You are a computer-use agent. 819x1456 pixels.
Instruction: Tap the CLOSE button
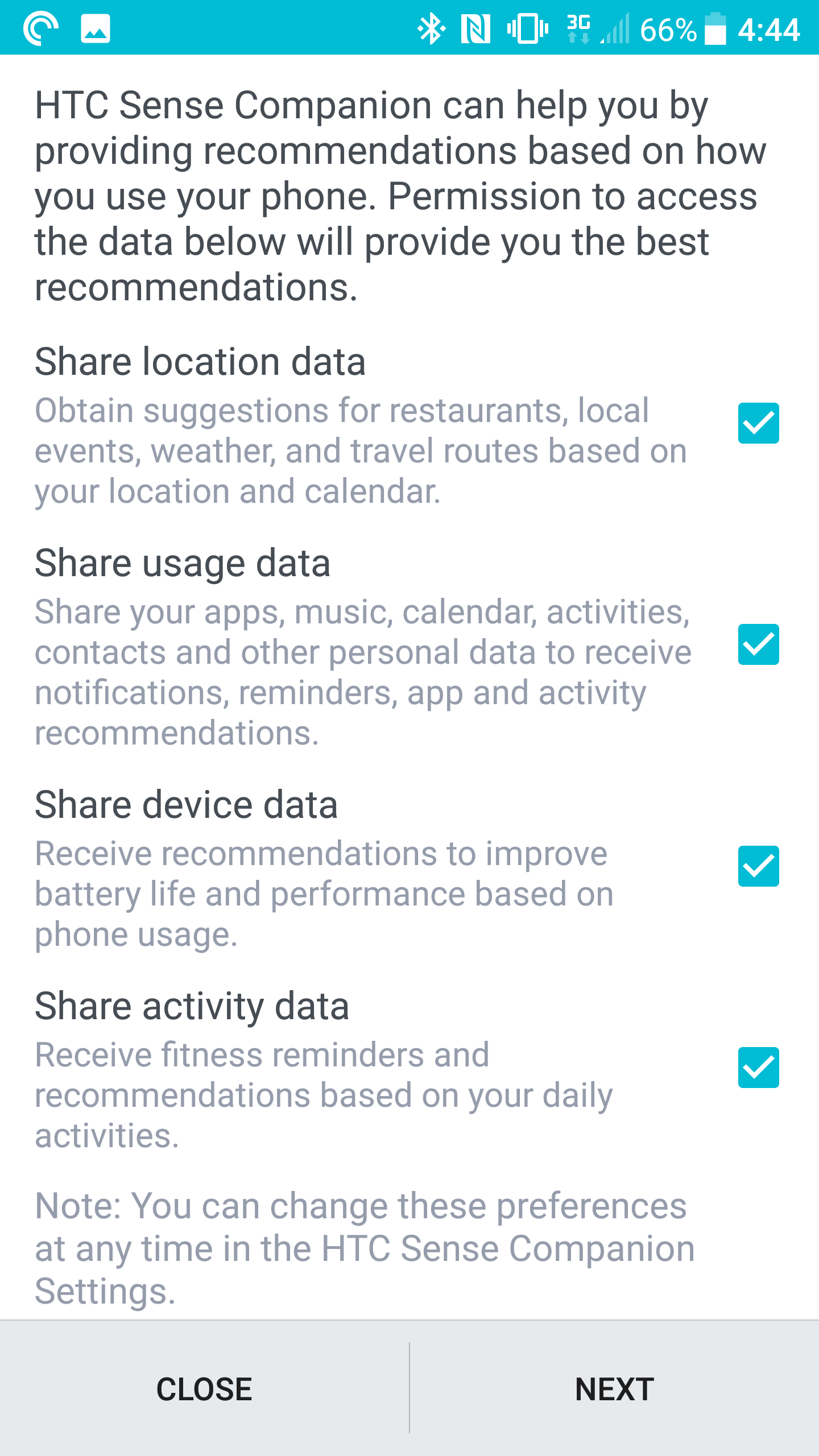(x=204, y=1388)
